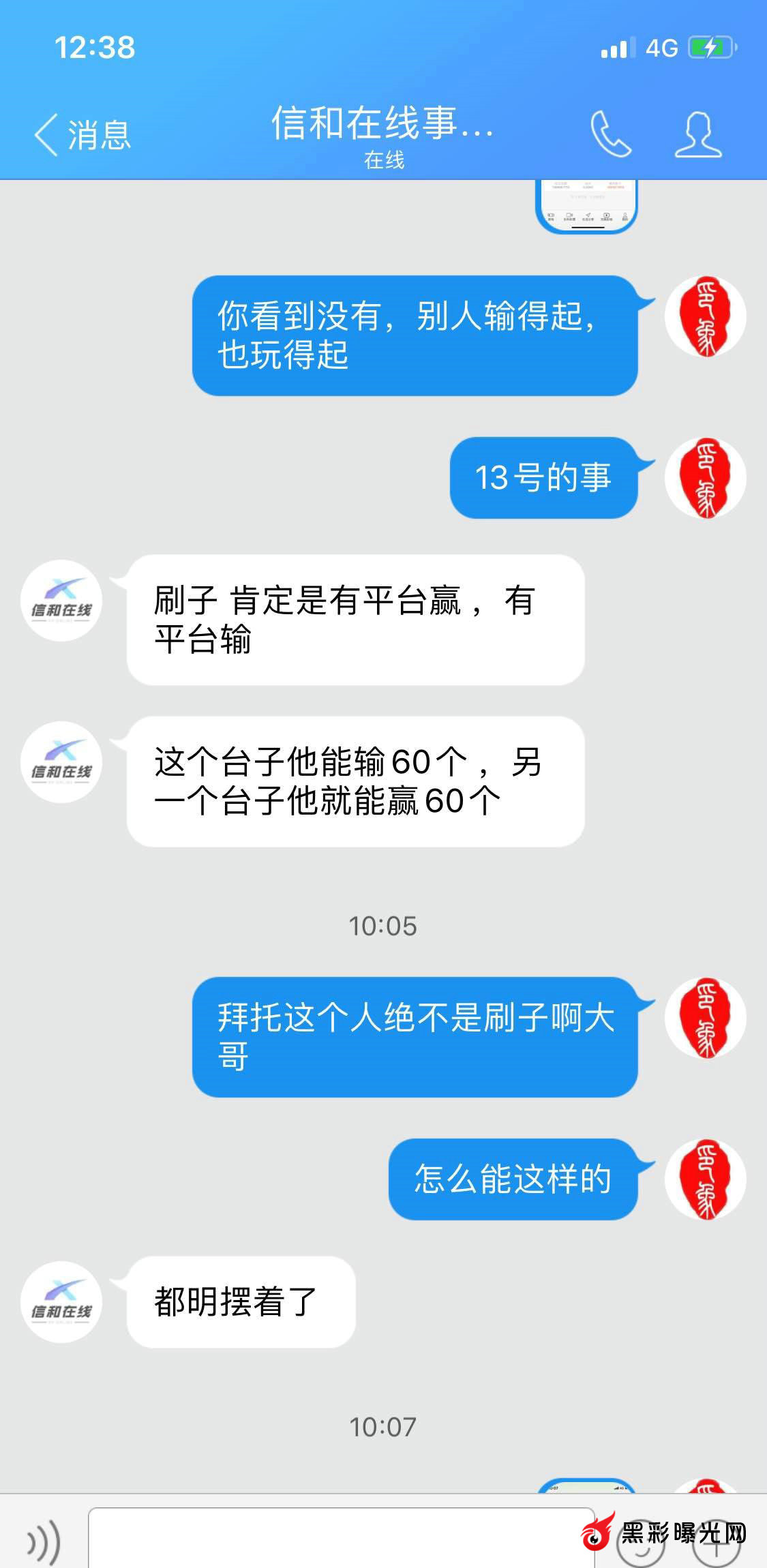Tap my avatar beside 13号的事

(705, 478)
